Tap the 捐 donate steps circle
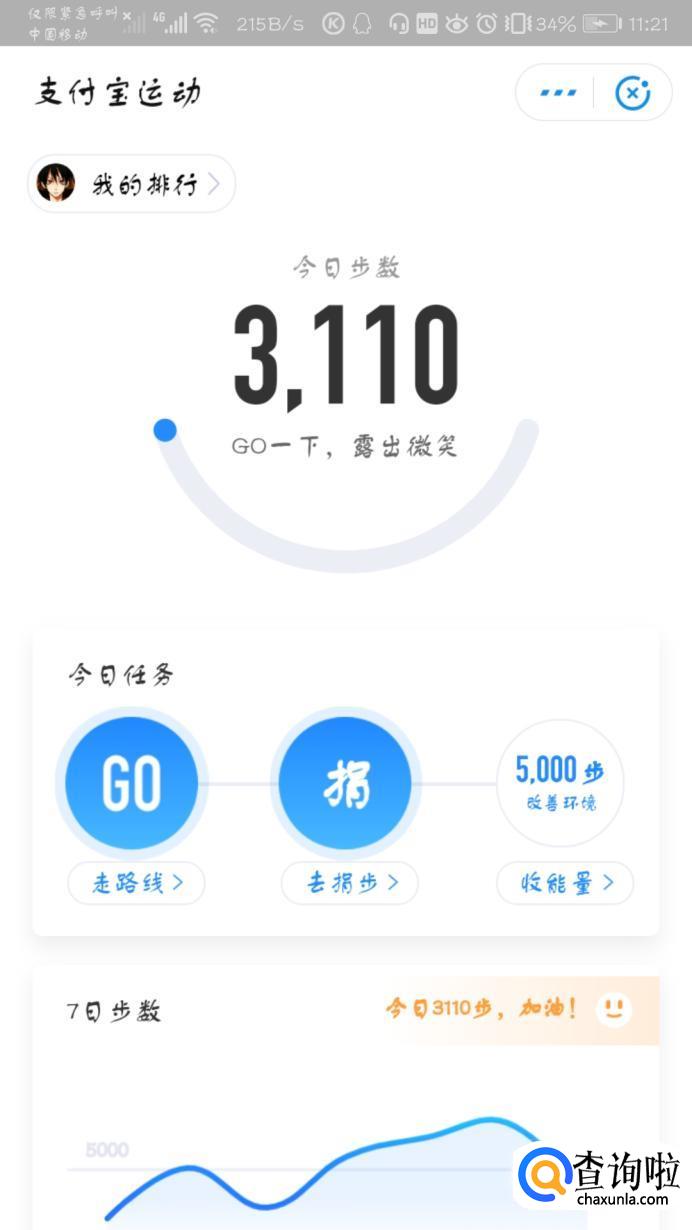Image resolution: width=692 pixels, height=1230 pixels. pos(345,783)
